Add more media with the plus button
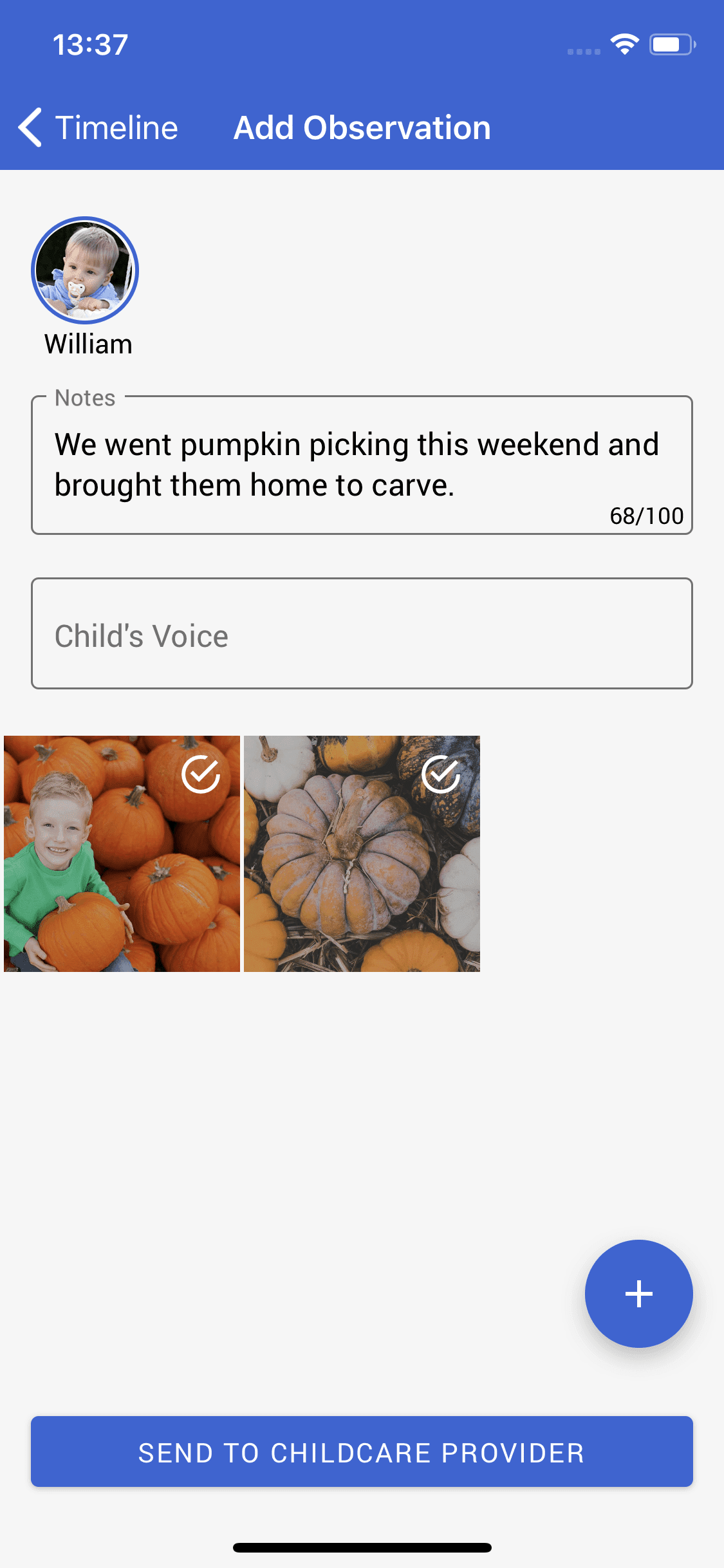 pyautogui.click(x=638, y=1294)
